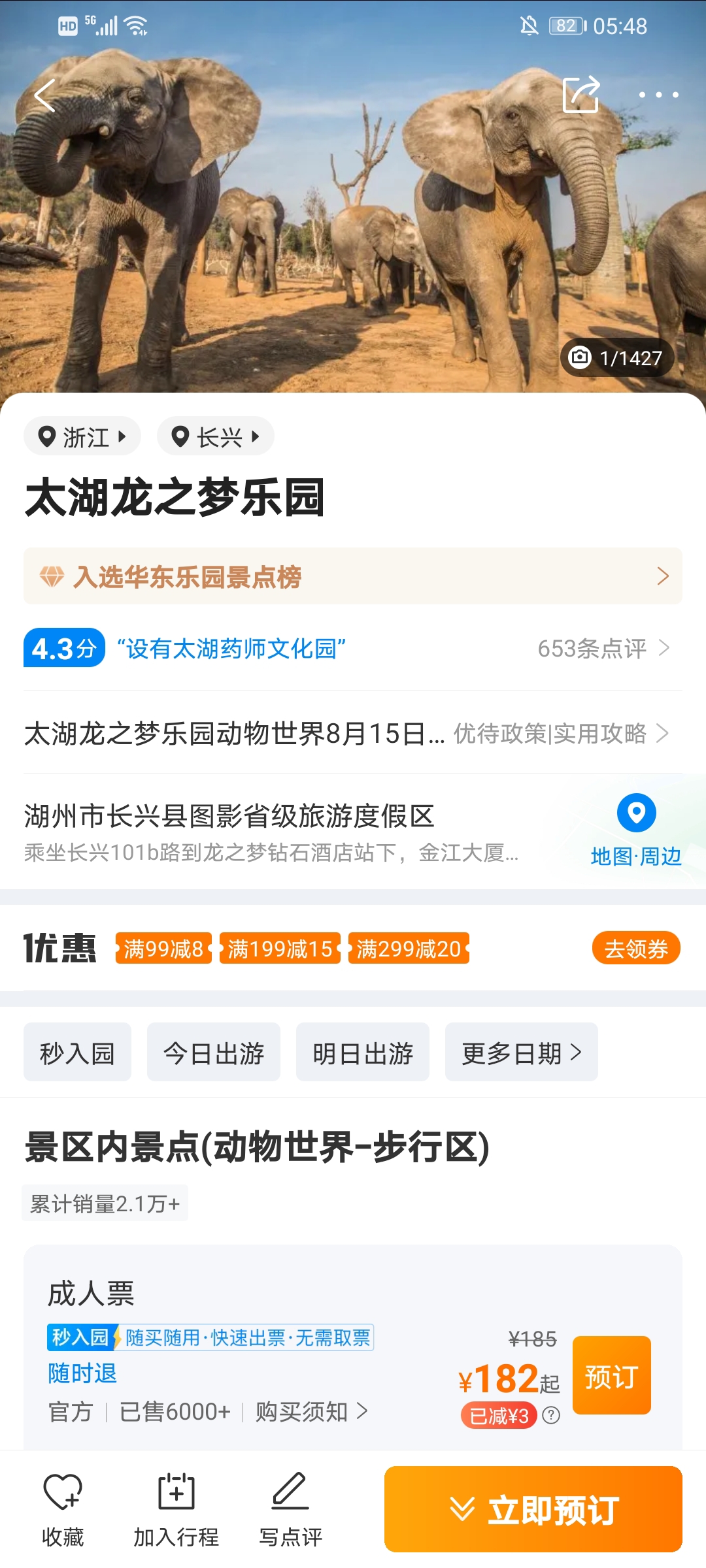This screenshot has height=1568, width=706.
Task: Select 今日出游 date chip
Action: click(214, 1053)
